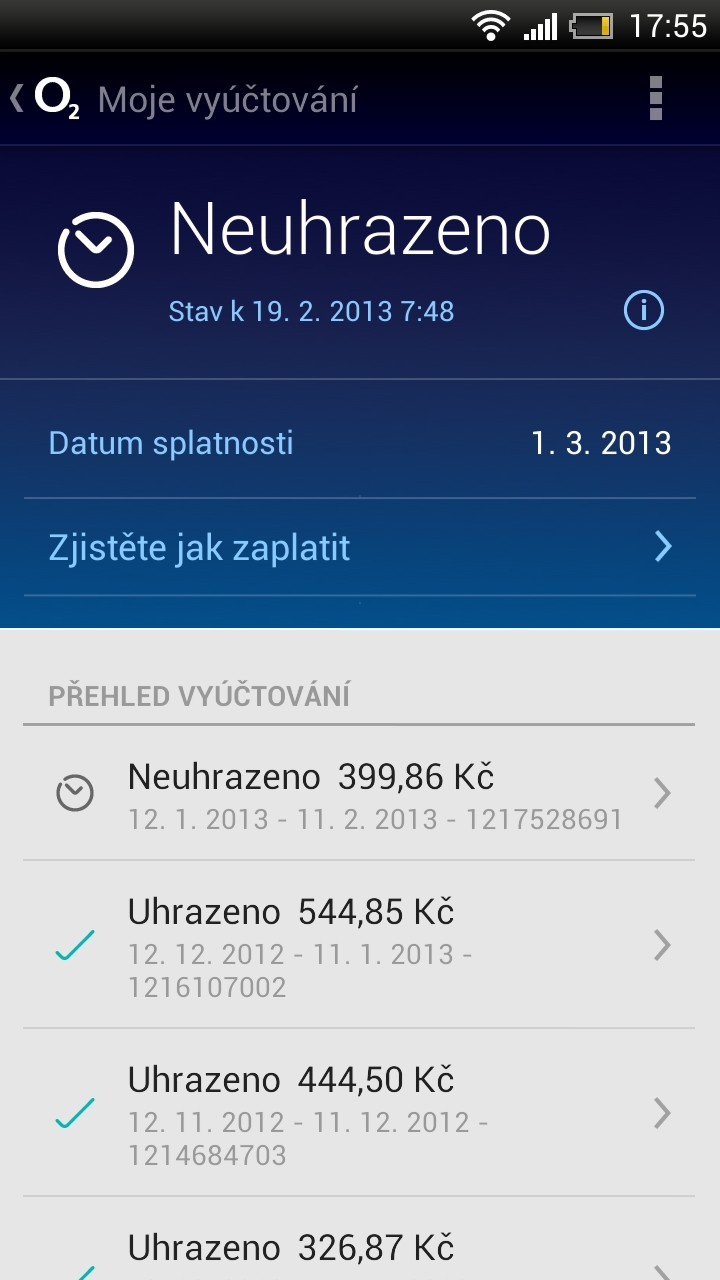Tap the back arrow in the top bar

(17, 98)
